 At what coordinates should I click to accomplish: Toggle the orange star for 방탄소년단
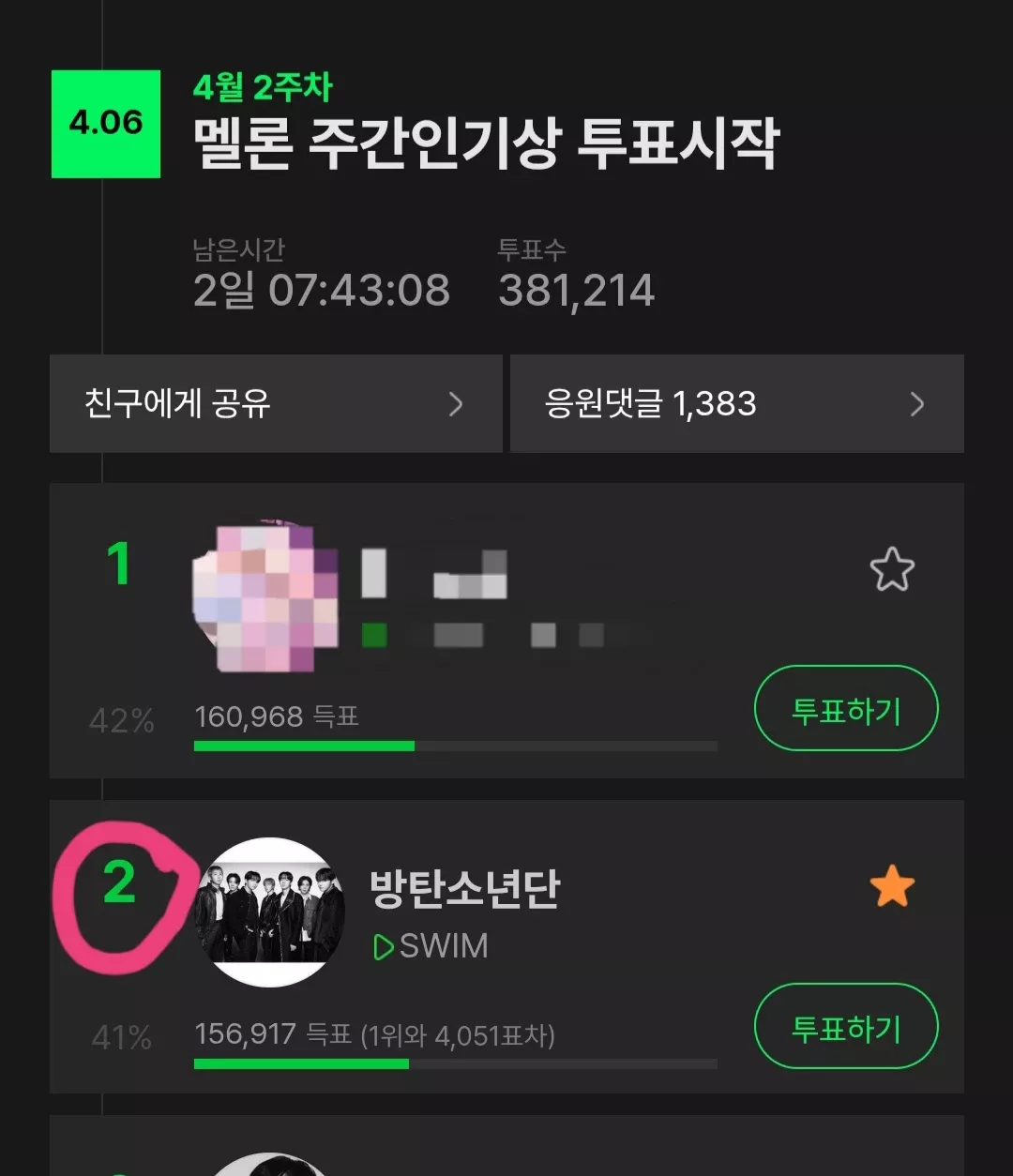click(891, 887)
